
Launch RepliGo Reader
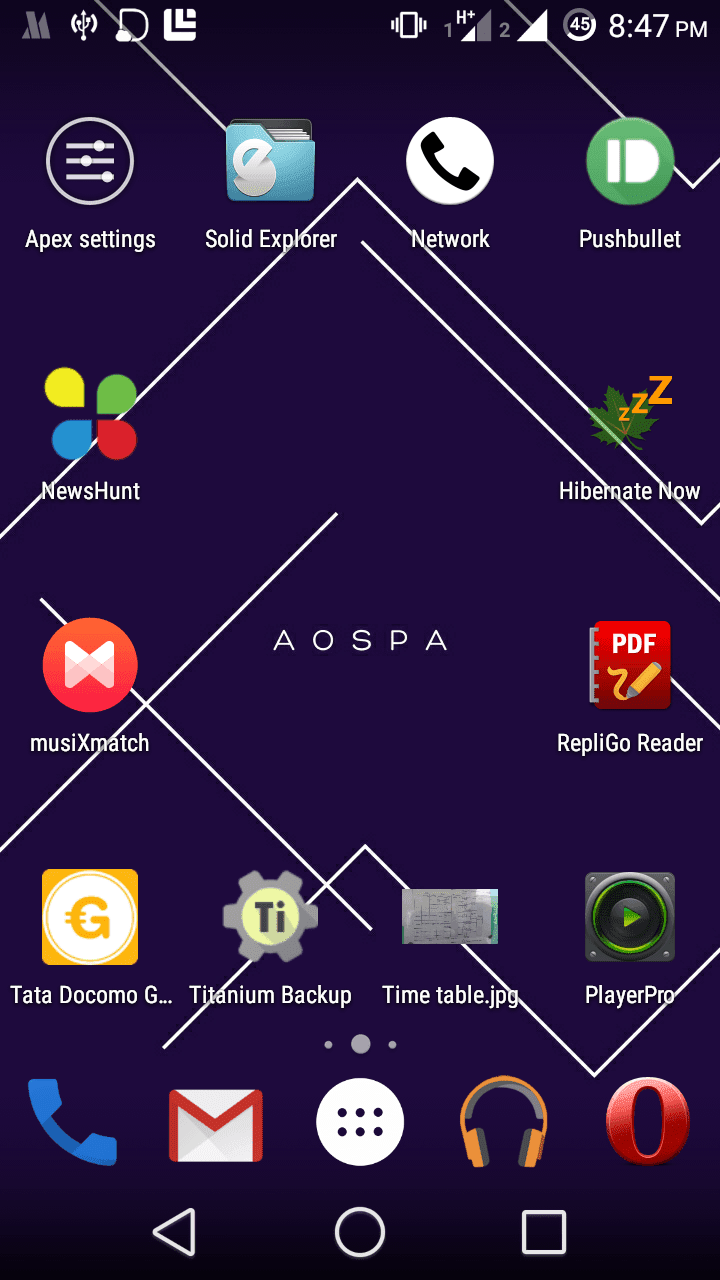pyautogui.click(x=630, y=665)
